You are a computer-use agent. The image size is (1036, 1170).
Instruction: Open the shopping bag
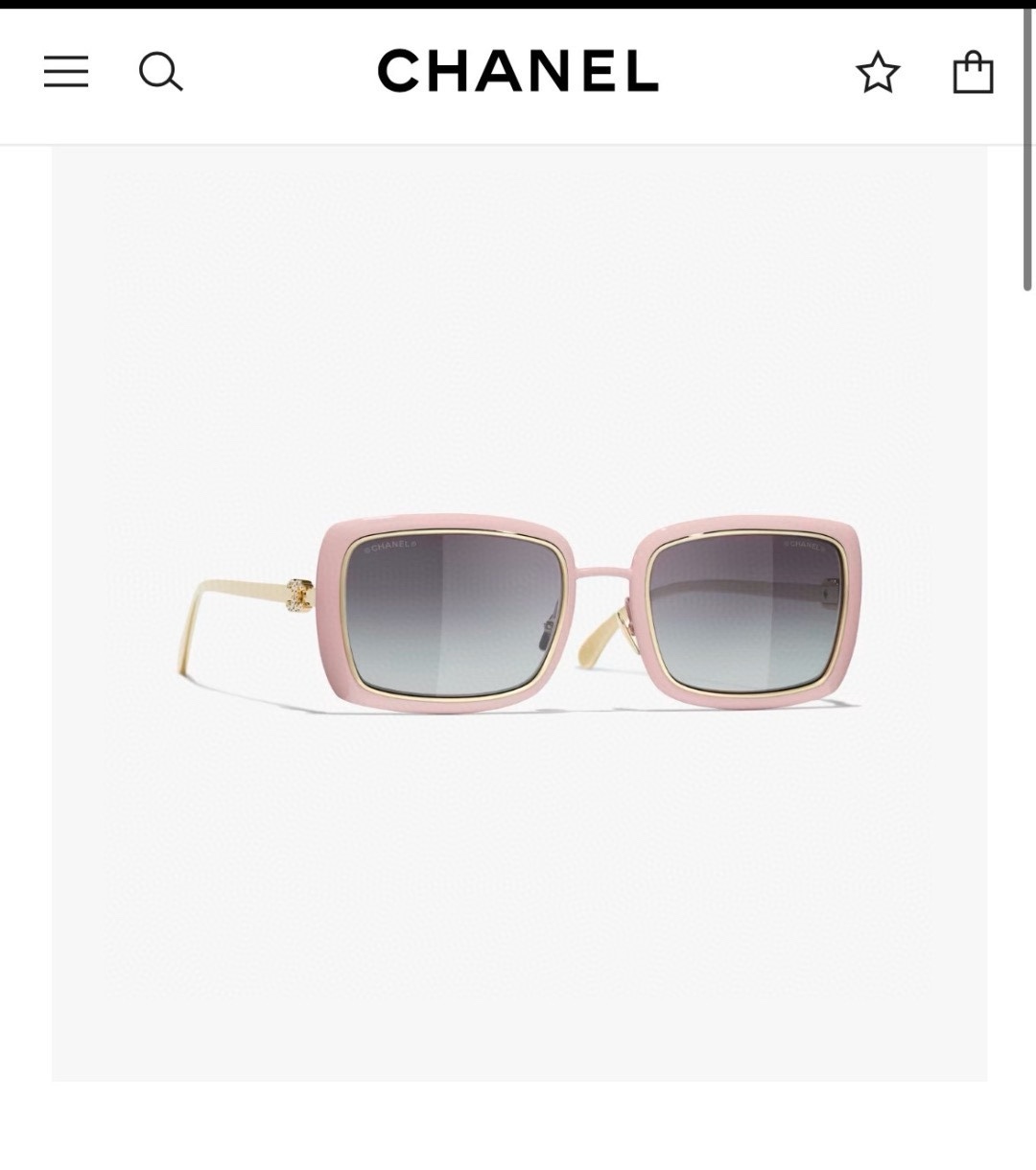[973, 72]
